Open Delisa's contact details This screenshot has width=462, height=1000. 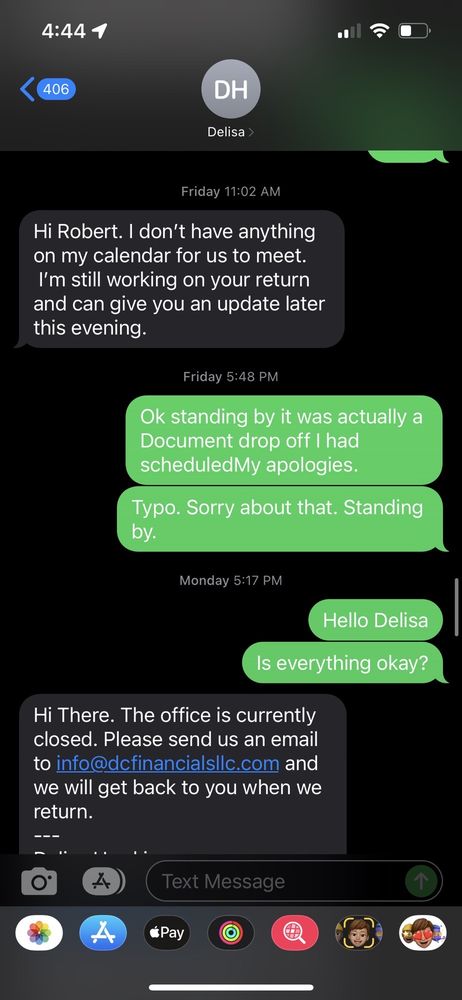pyautogui.click(x=230, y=100)
